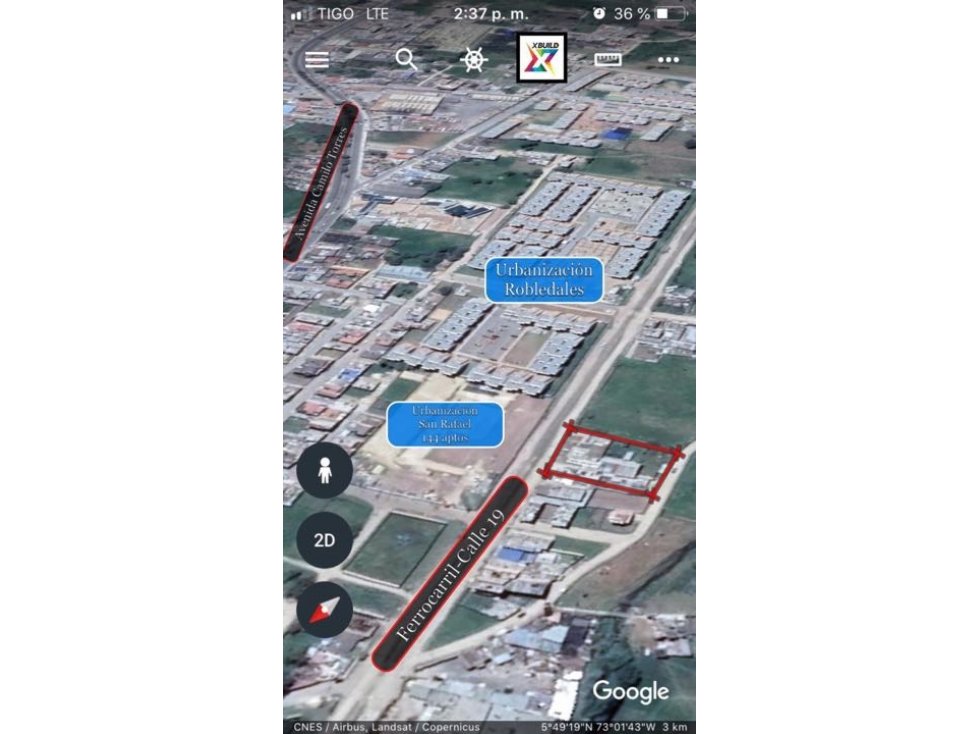Image resolution: width=979 pixels, height=734 pixels.
Task: Open Voyager ship wheel
Action: tap(474, 59)
